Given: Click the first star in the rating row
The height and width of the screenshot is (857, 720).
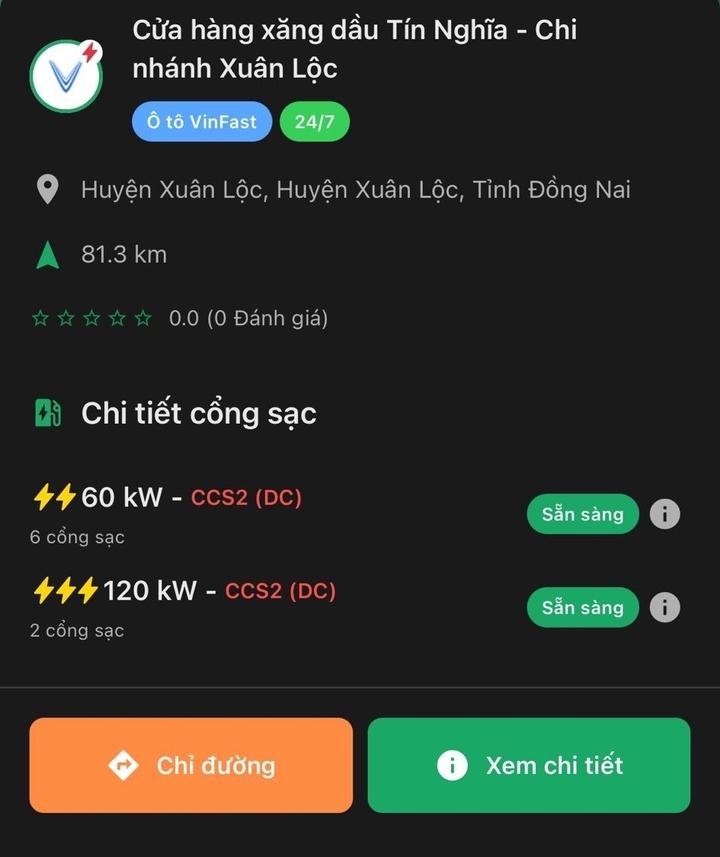Looking at the screenshot, I should [x=42, y=317].
